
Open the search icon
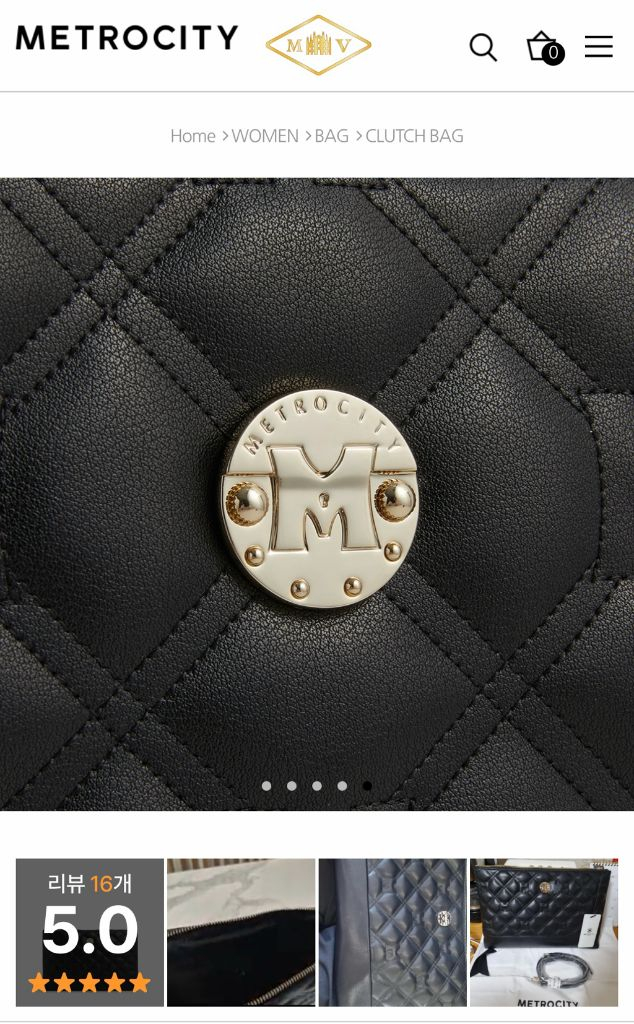click(x=483, y=47)
